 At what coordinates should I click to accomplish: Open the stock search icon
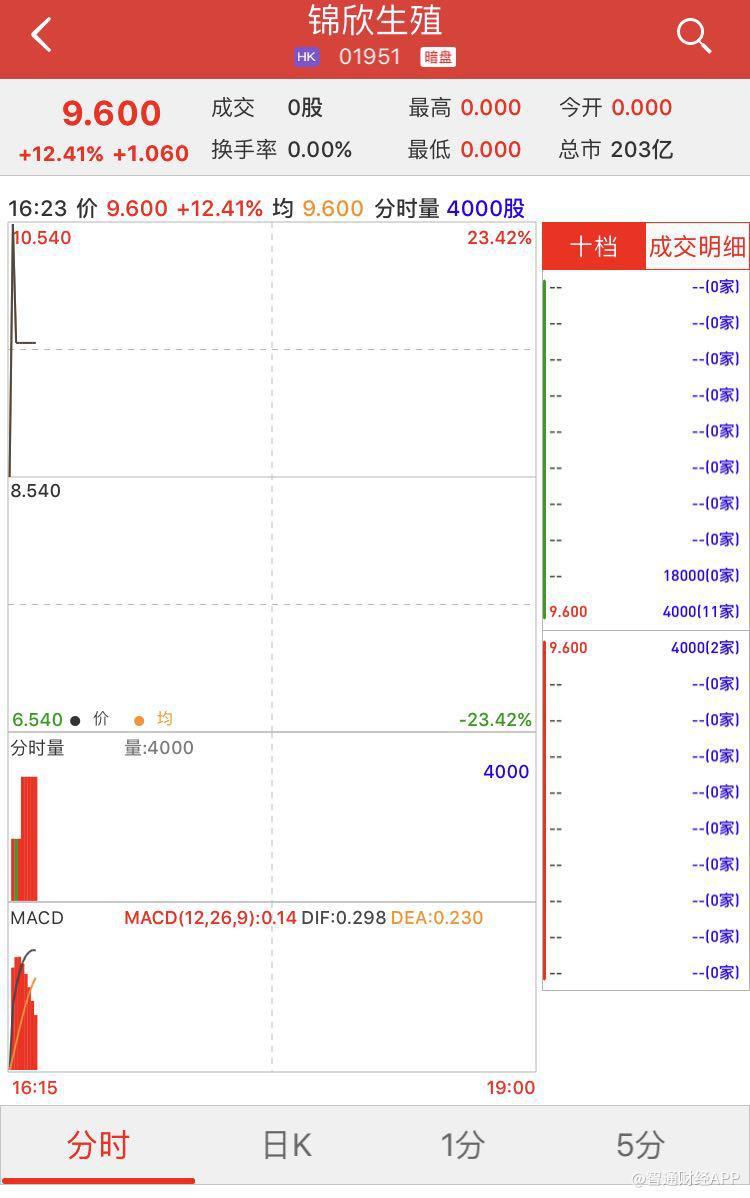[x=693, y=36]
